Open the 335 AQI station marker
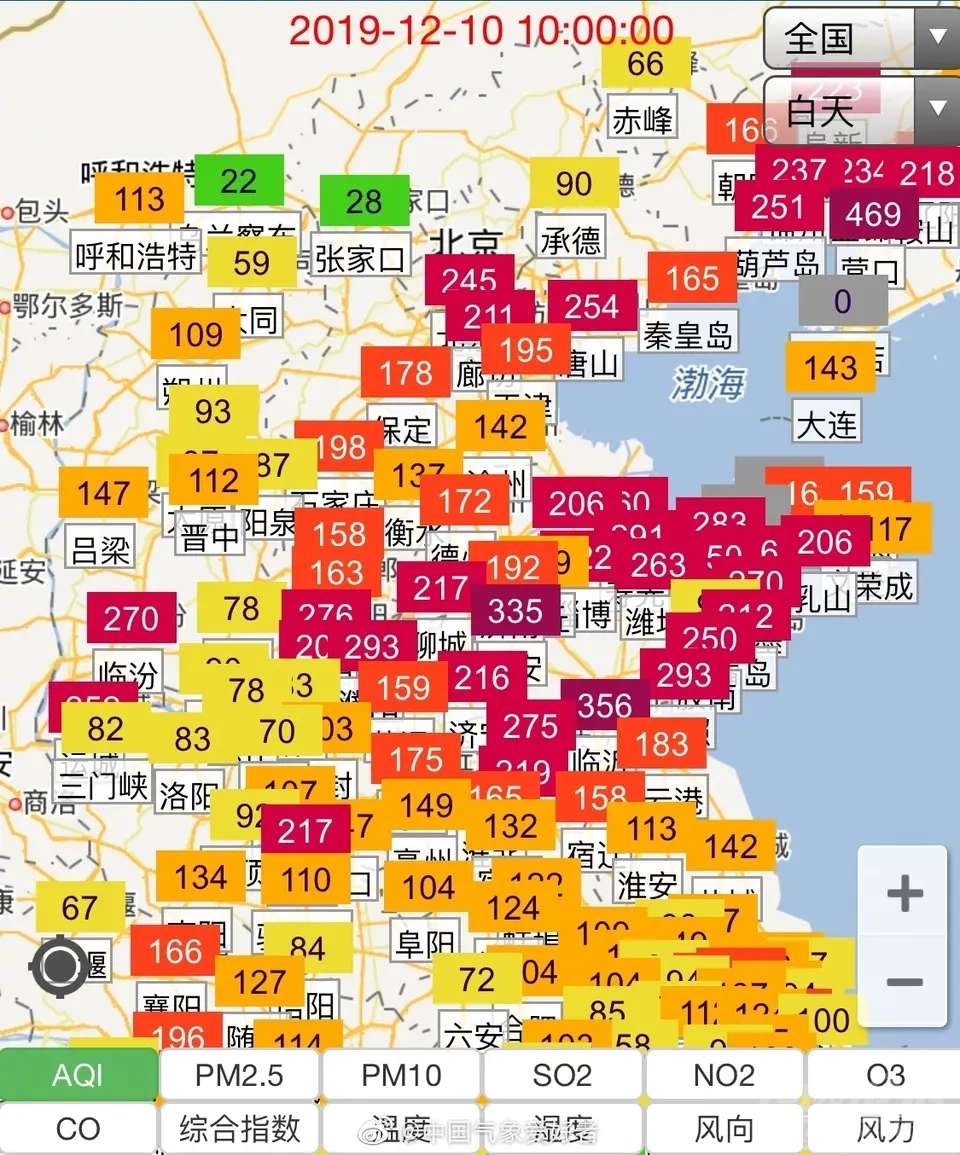The height and width of the screenshot is (1155, 960). click(x=515, y=610)
